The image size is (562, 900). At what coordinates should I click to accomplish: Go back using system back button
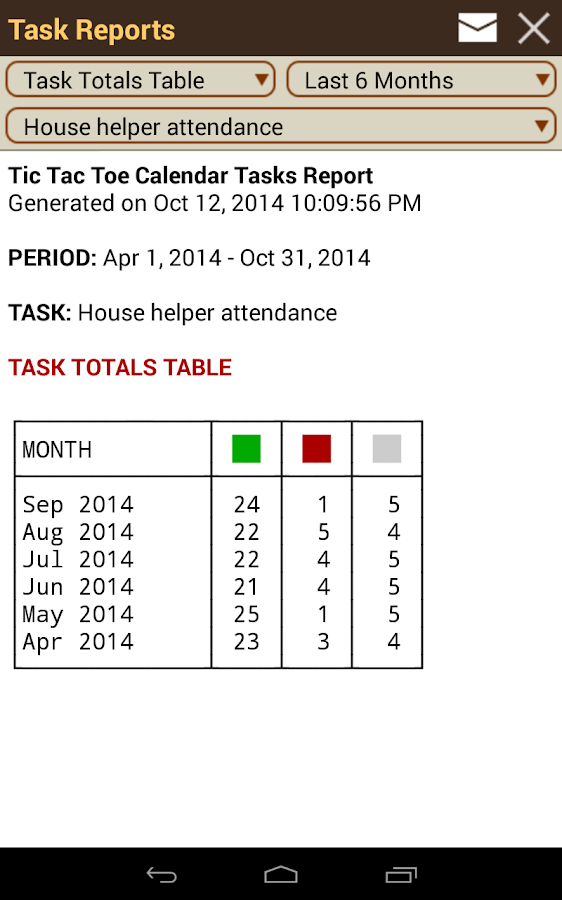pos(161,875)
